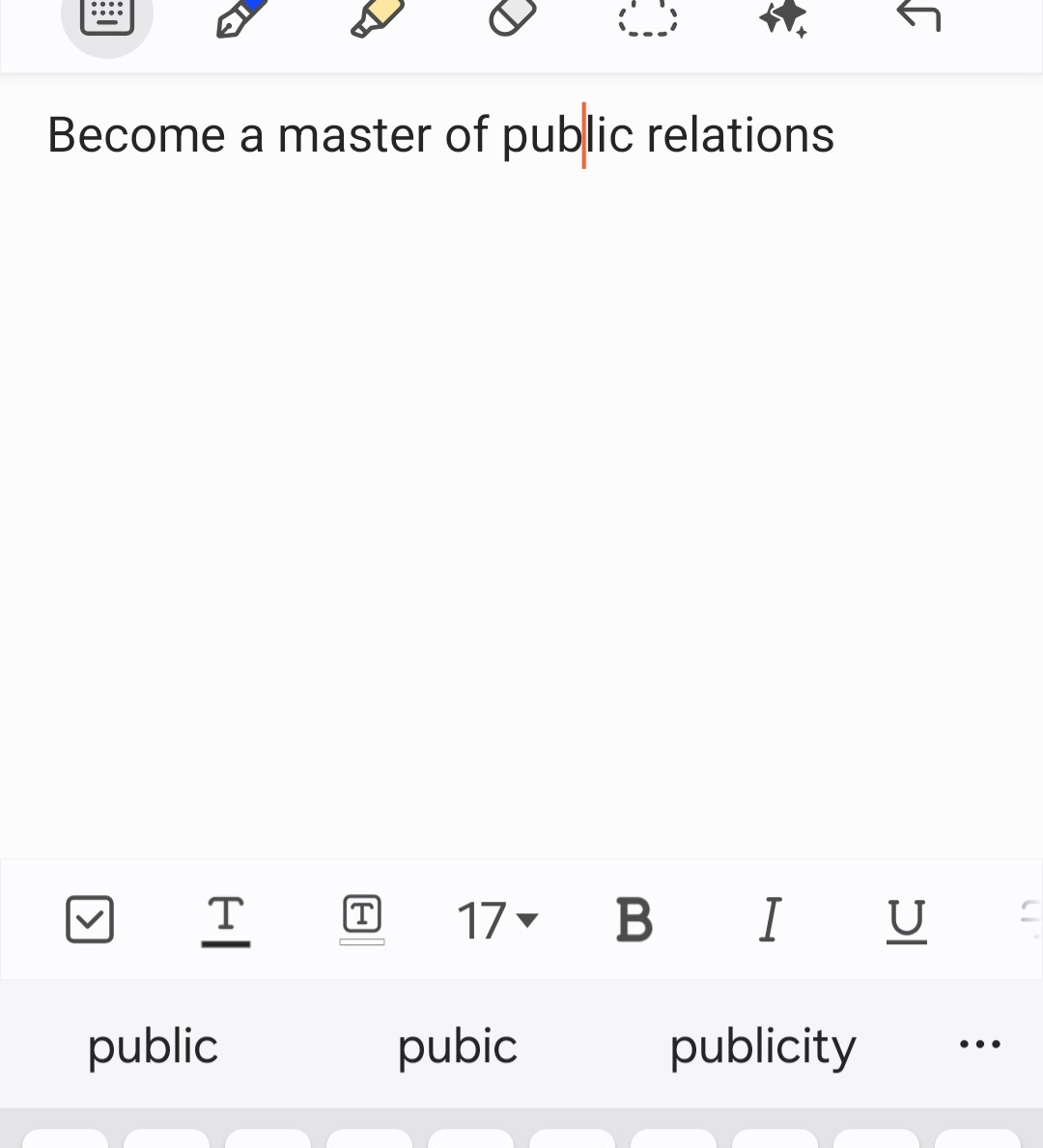
Task: Apply bold formatting
Action: click(x=634, y=920)
